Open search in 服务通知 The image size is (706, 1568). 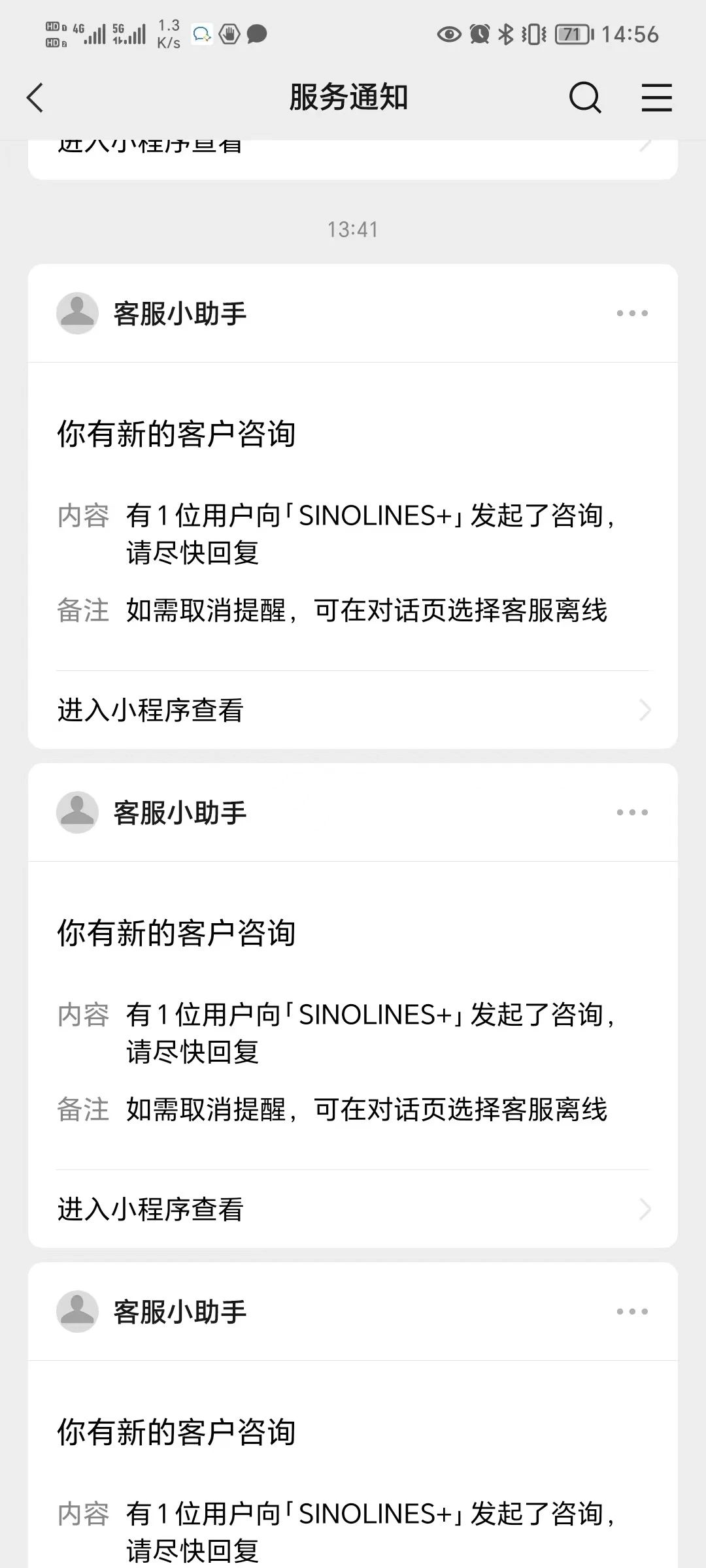tap(584, 98)
